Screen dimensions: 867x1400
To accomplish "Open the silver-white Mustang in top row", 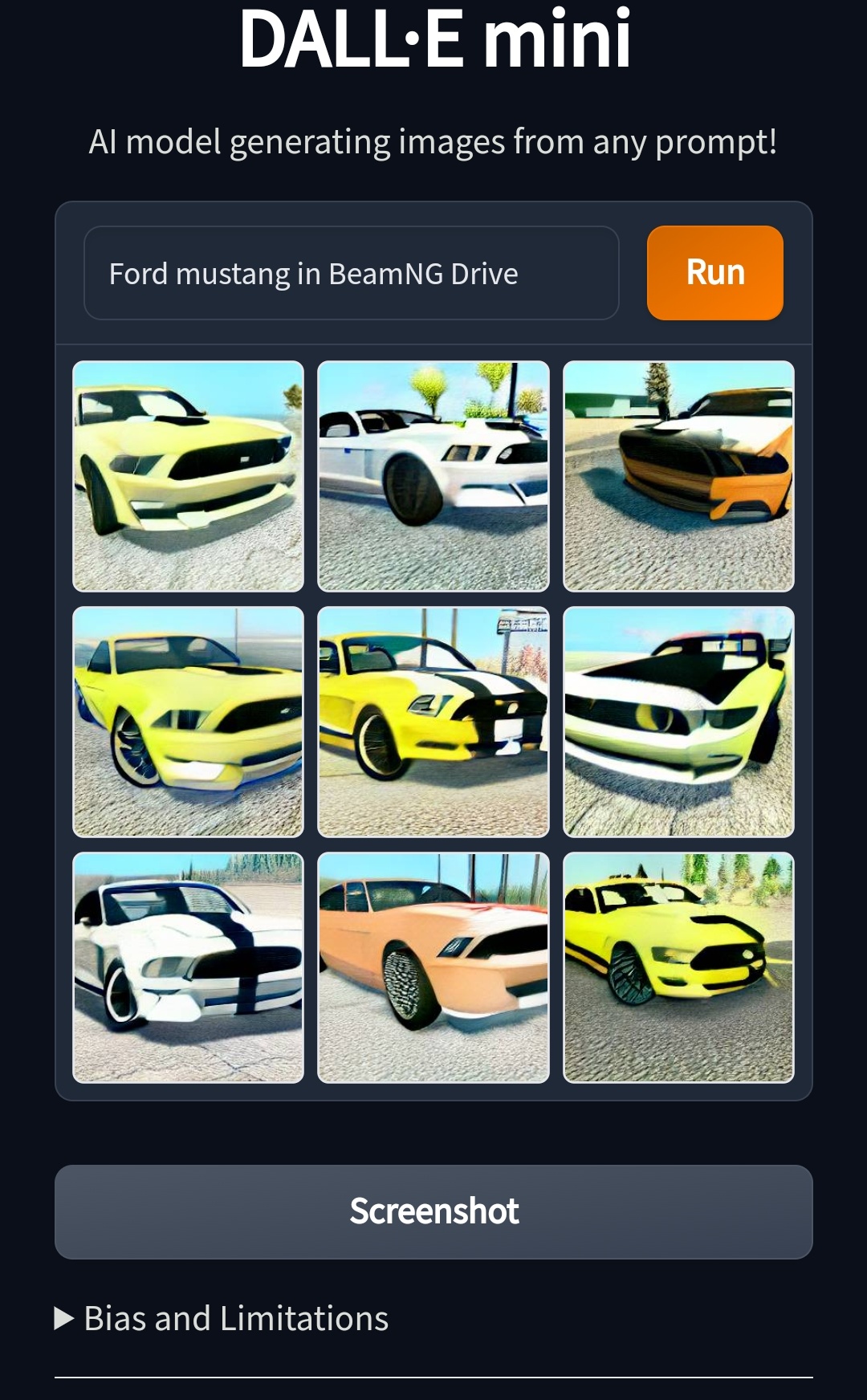I will pyautogui.click(x=433, y=476).
